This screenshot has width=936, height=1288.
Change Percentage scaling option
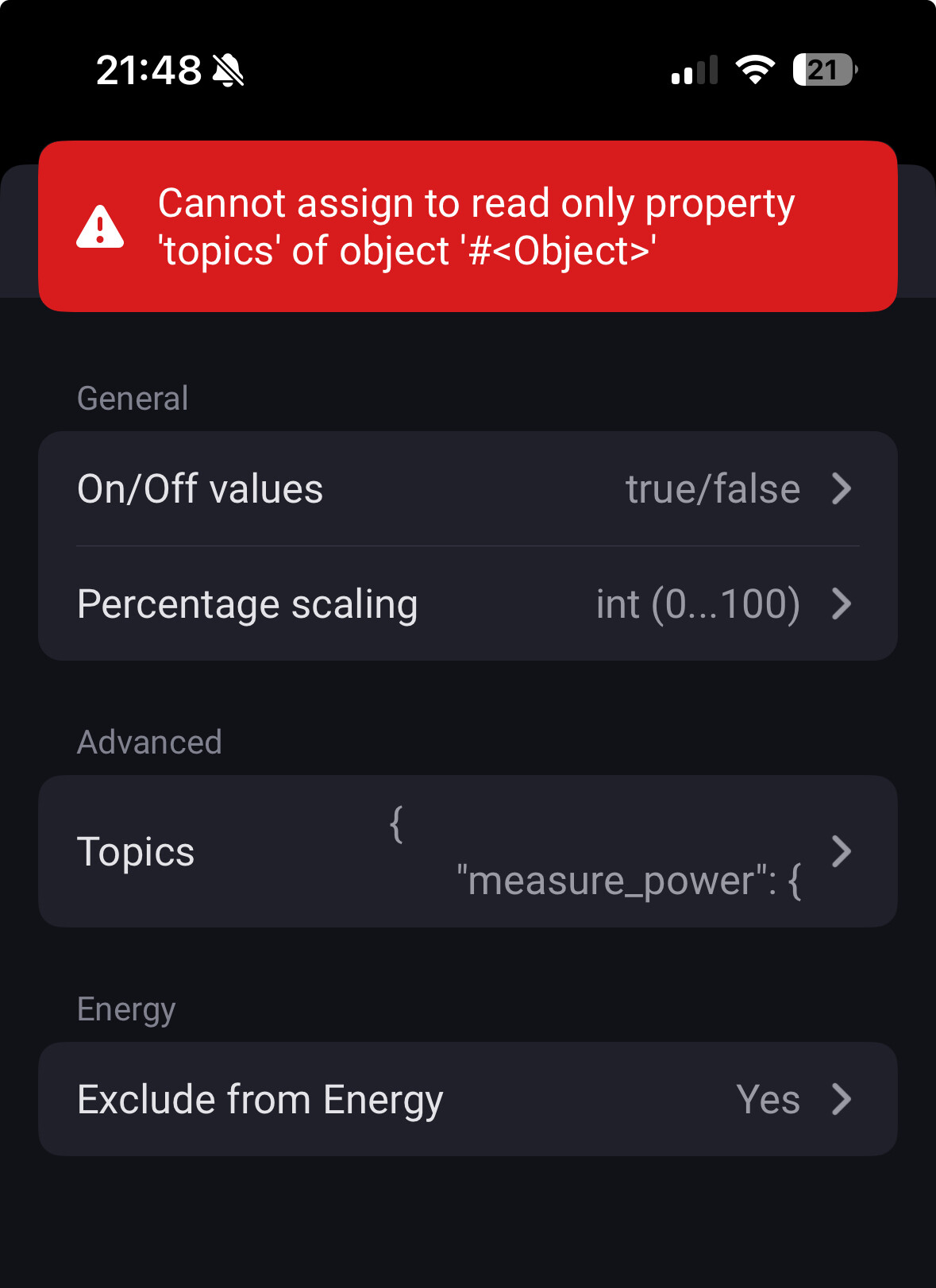click(468, 604)
